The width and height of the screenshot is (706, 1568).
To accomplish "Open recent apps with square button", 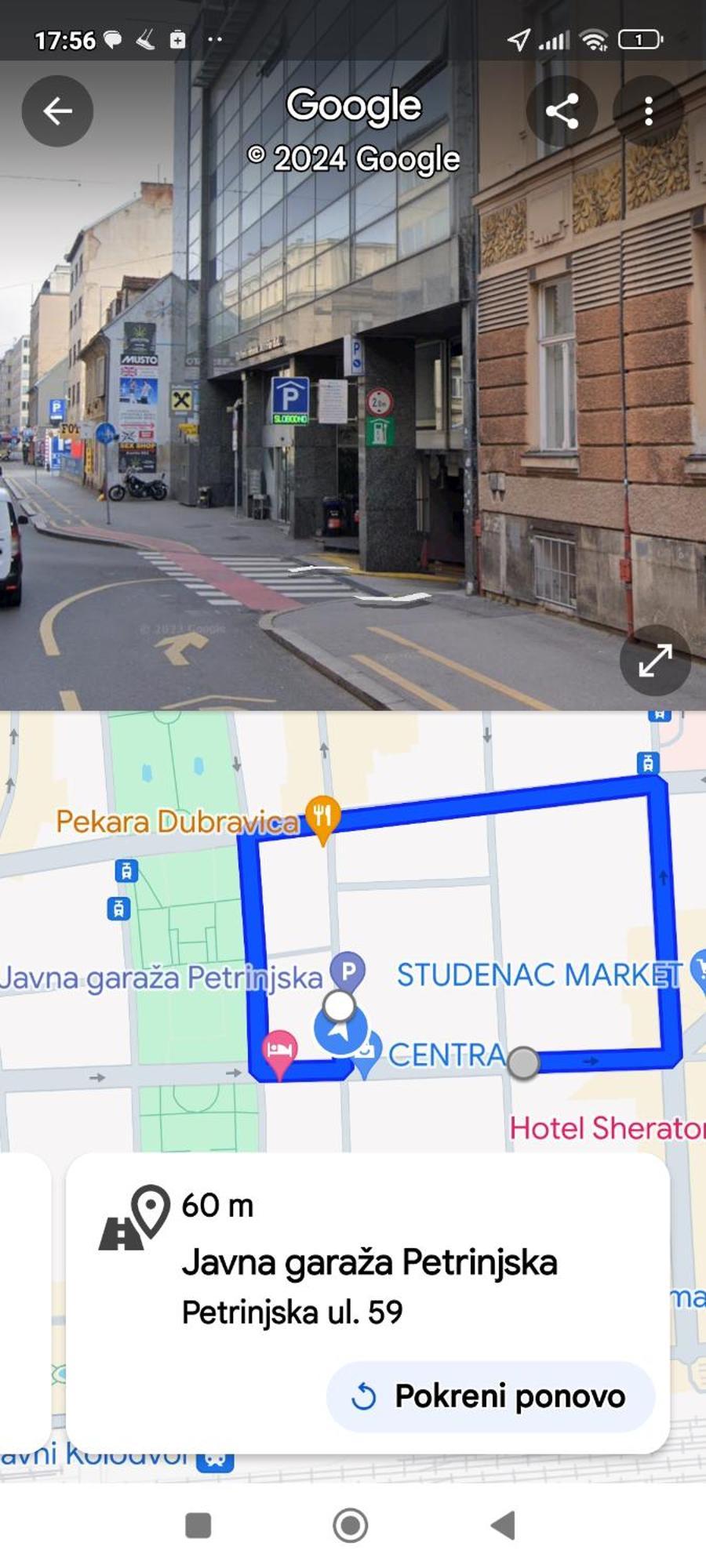I will [198, 1525].
